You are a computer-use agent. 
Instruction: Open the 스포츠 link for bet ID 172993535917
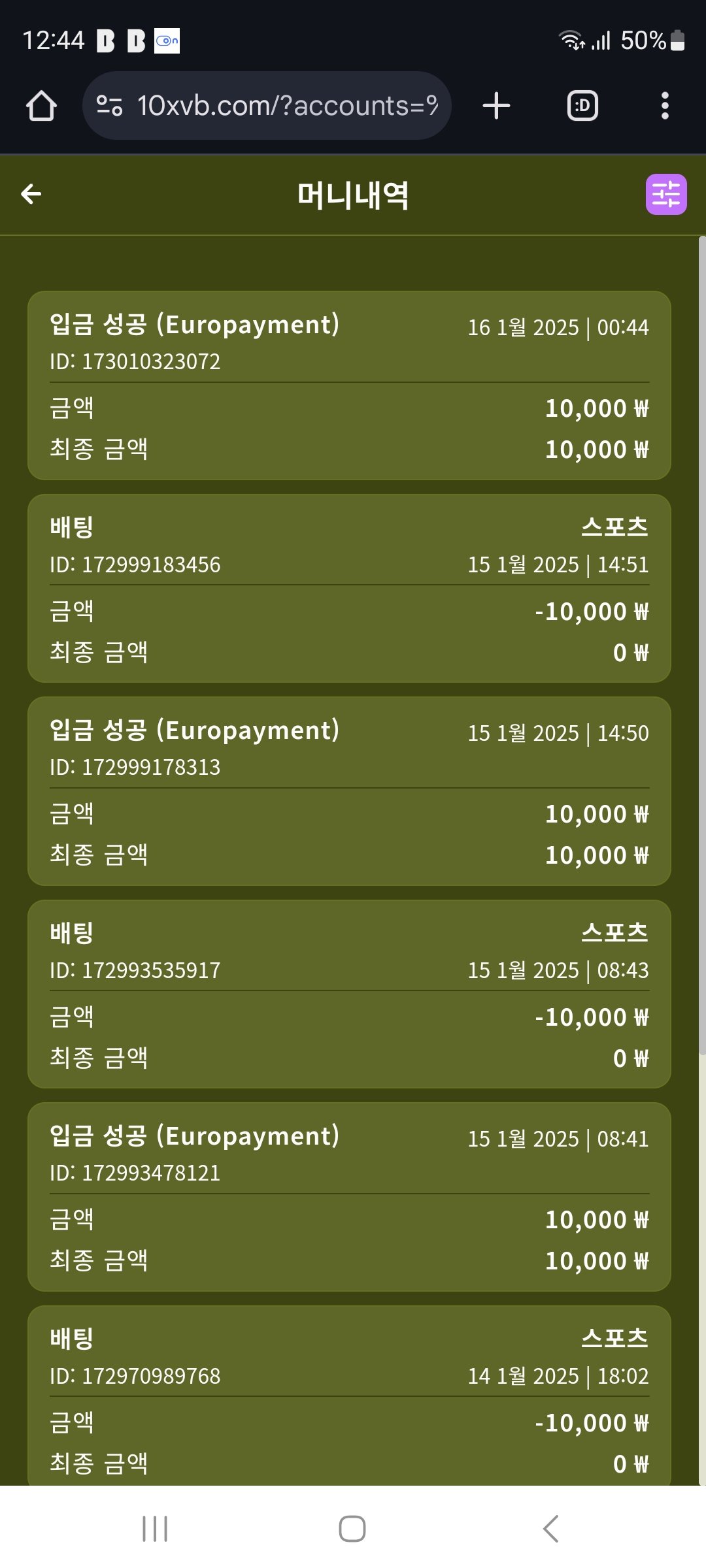pos(614,933)
